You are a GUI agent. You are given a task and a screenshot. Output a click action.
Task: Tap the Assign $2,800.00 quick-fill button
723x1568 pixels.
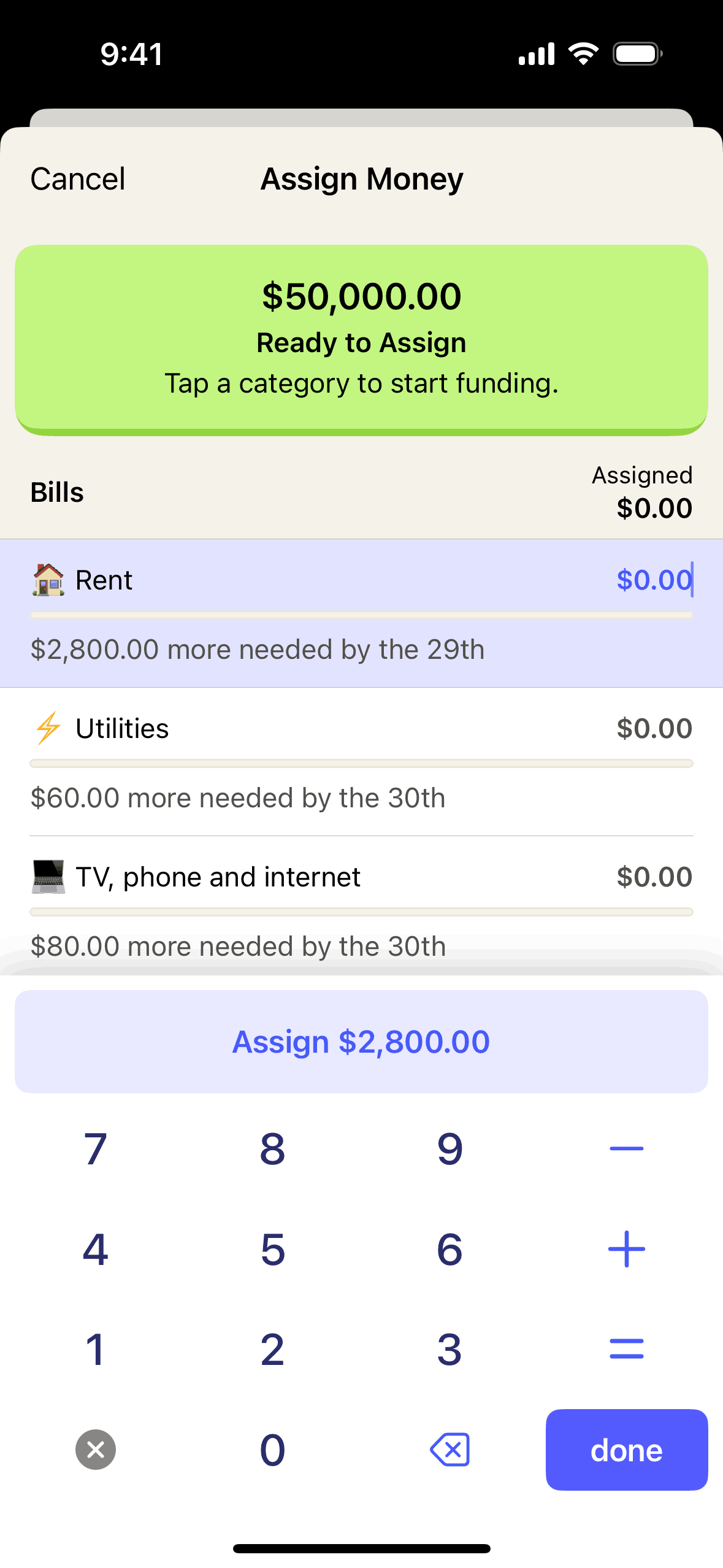coord(361,1042)
